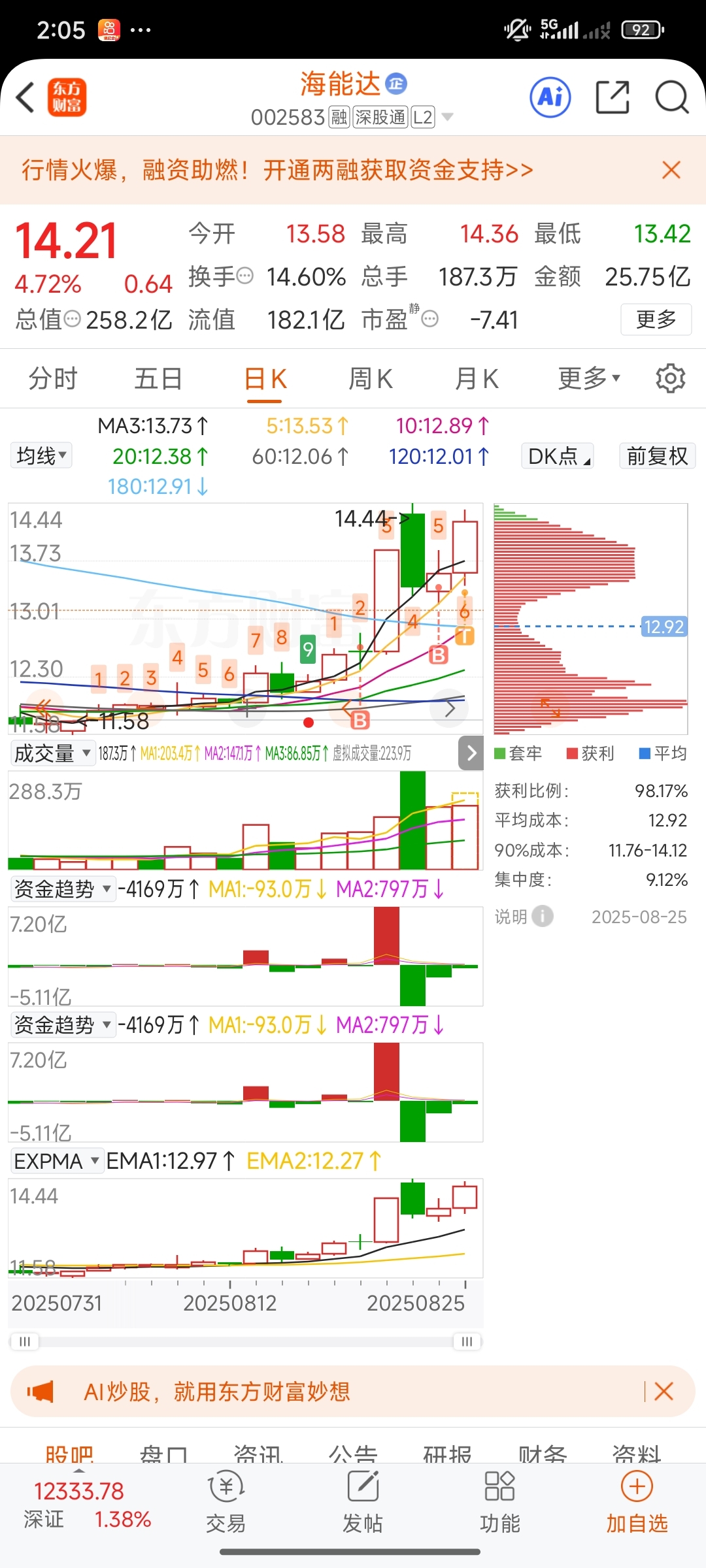The image size is (706, 1568).
Task: Show 更多 quote details
Action: [656, 319]
